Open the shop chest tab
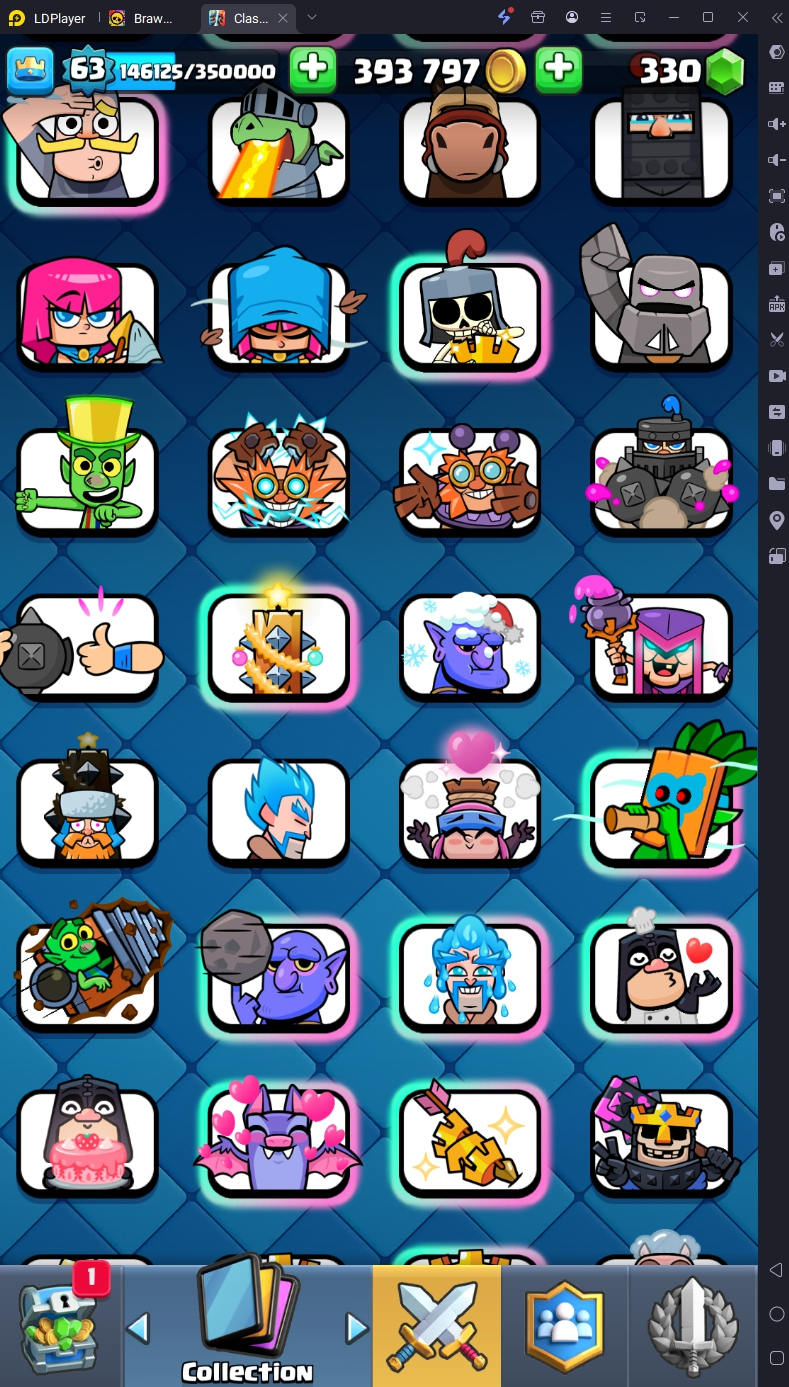This screenshot has width=789, height=1387. click(x=62, y=1326)
